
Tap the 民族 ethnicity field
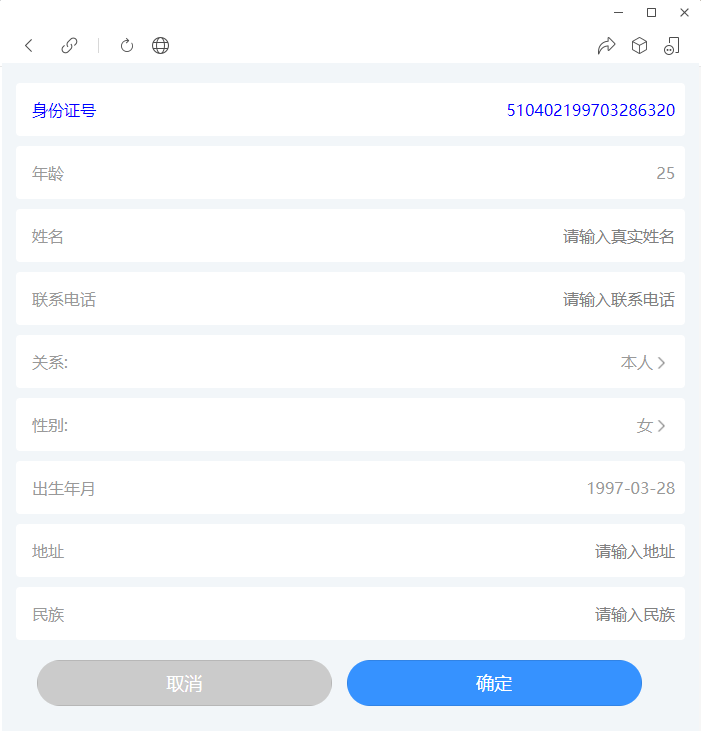(x=634, y=615)
